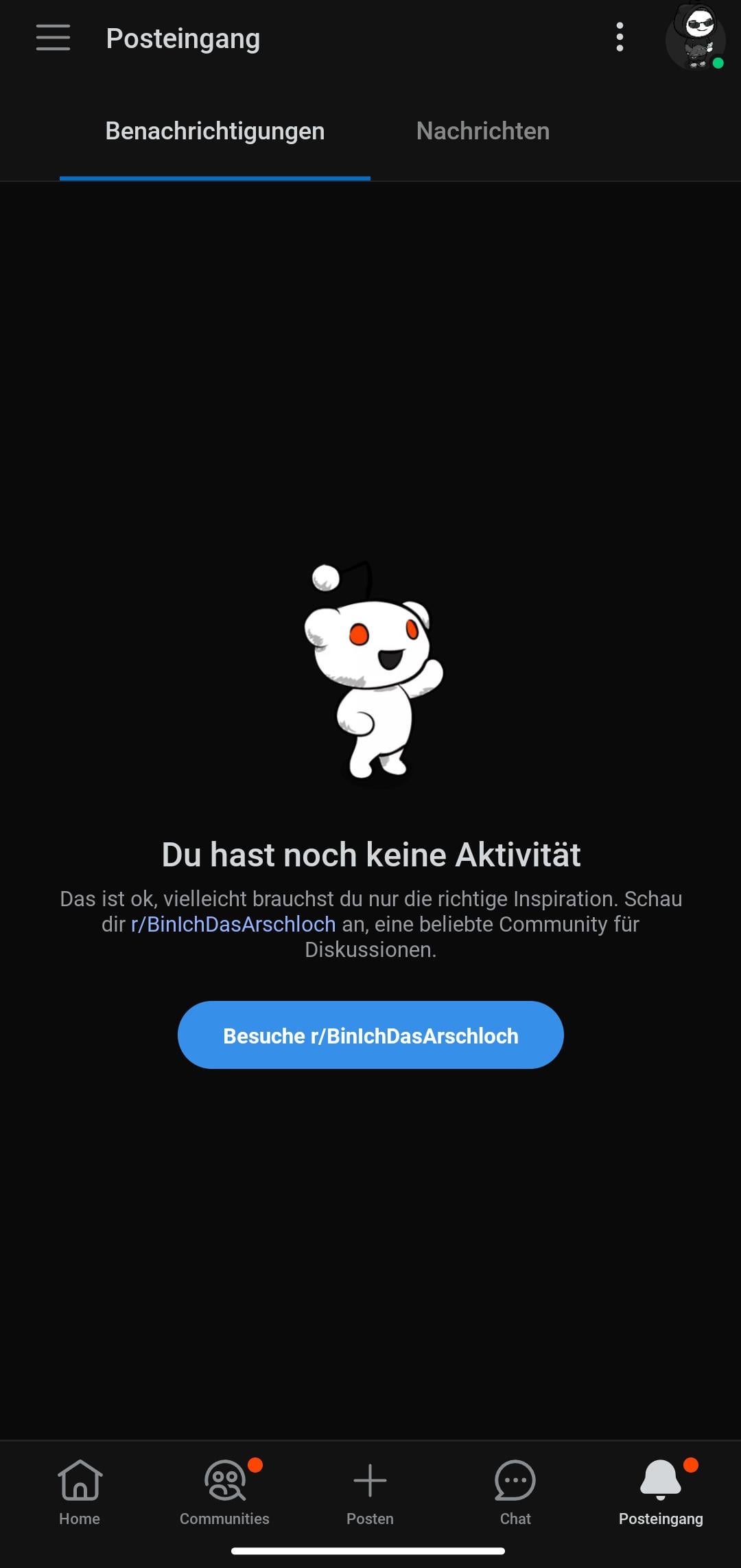
Task: Follow the r/BinIchDasArschloch text link
Action: pyautogui.click(x=233, y=924)
